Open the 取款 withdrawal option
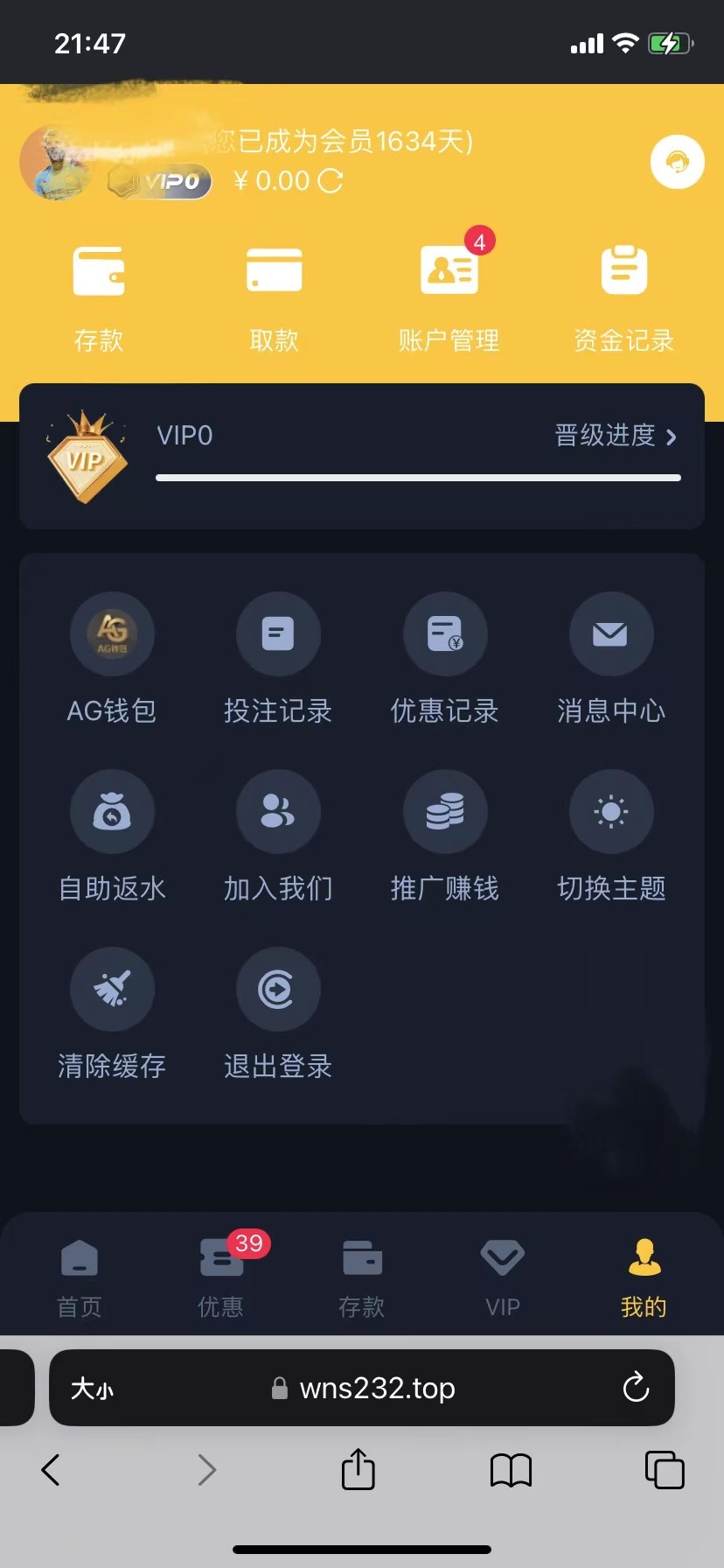724x1568 pixels. (x=274, y=297)
